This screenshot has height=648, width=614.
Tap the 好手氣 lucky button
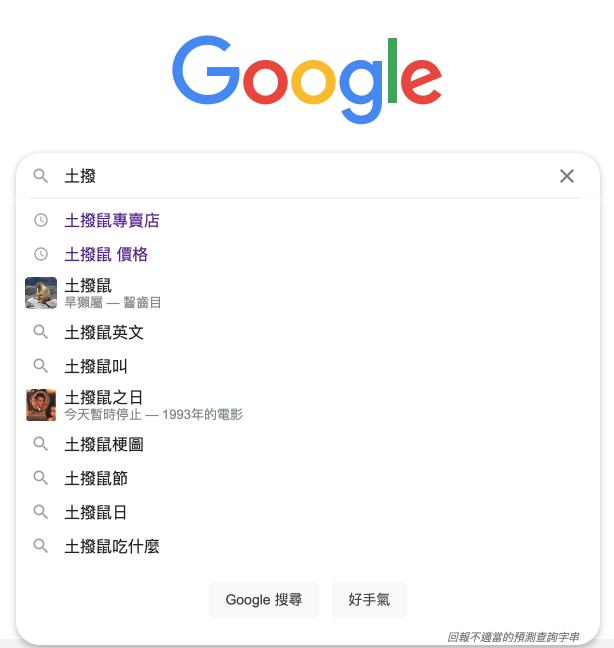370,600
